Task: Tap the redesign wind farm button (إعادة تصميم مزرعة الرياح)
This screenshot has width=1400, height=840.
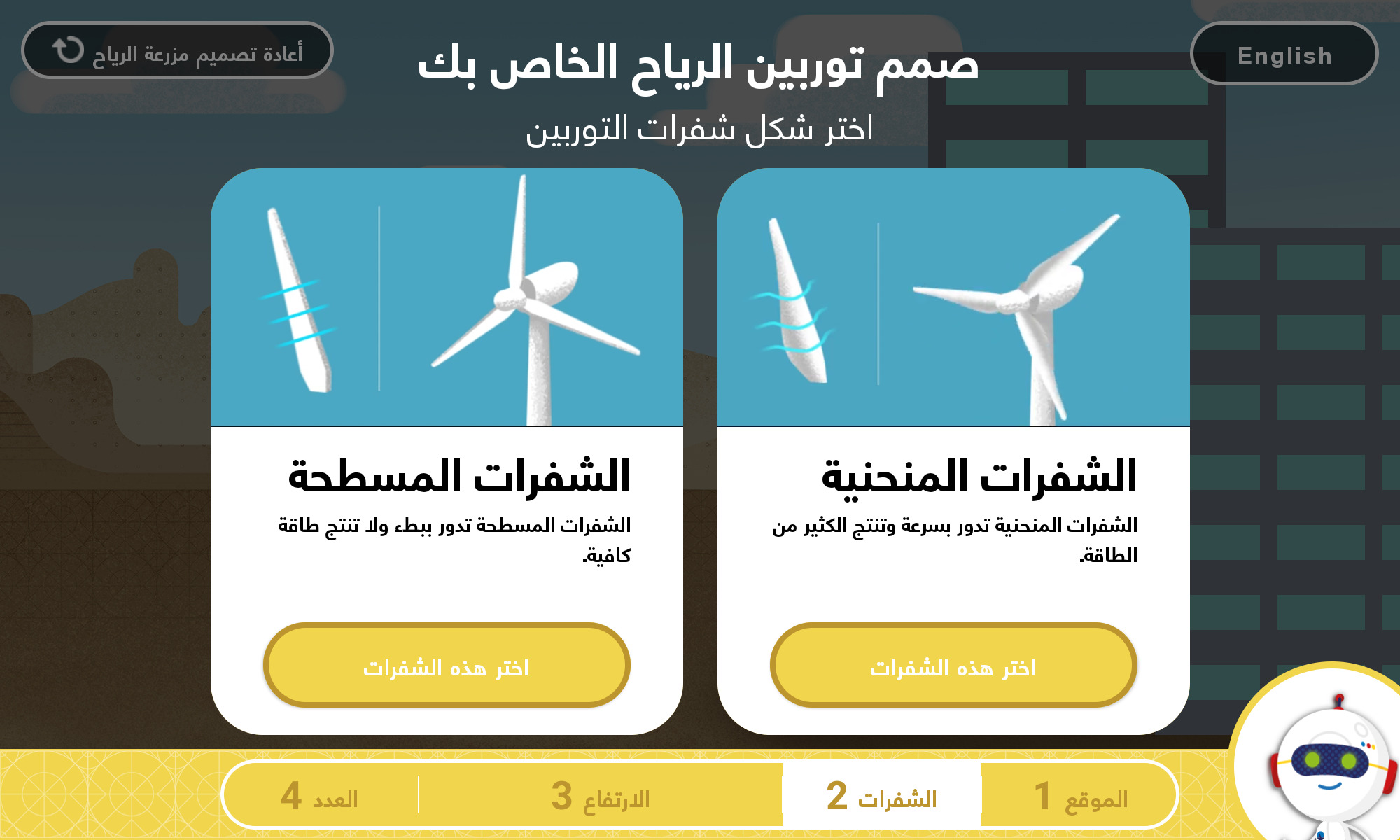Action: (177, 50)
